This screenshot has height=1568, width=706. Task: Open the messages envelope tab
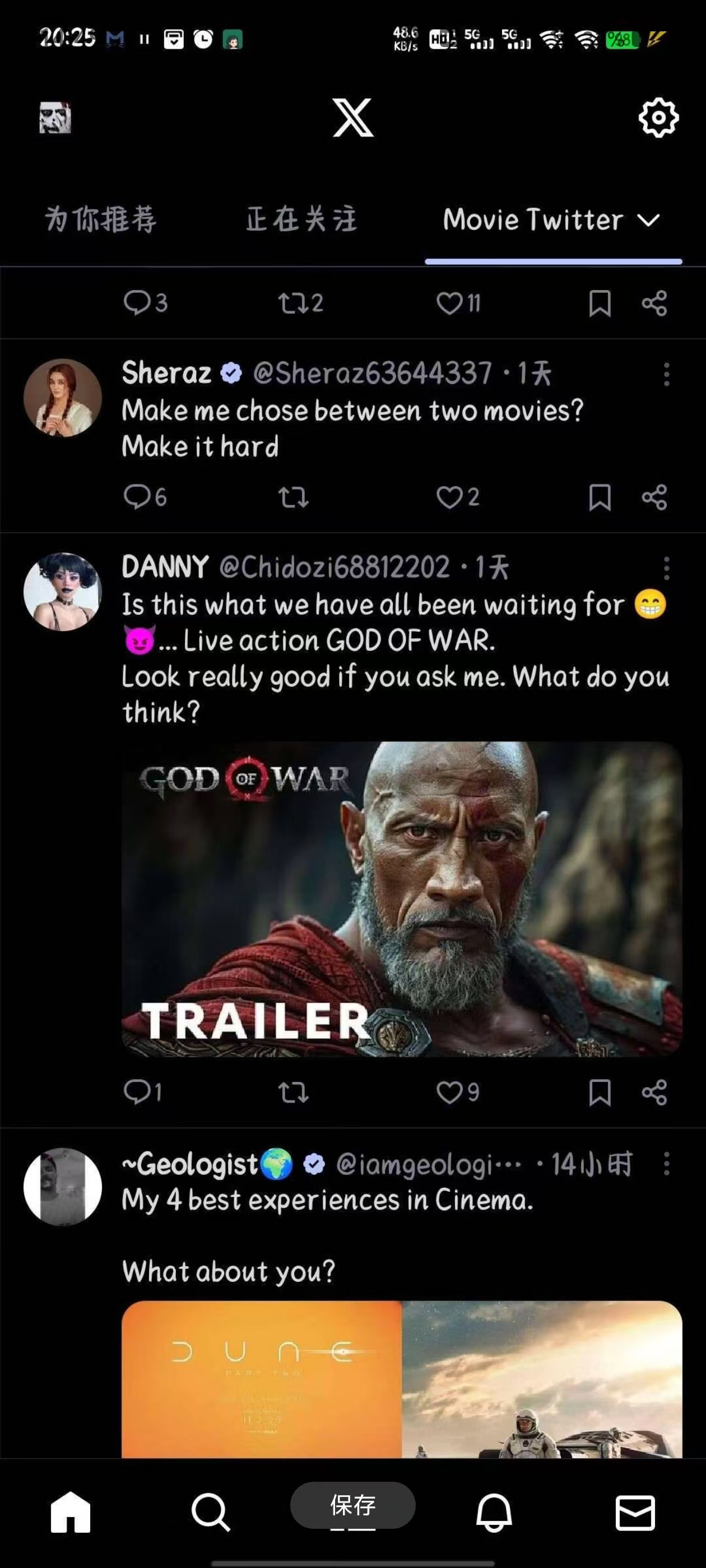(x=635, y=1512)
